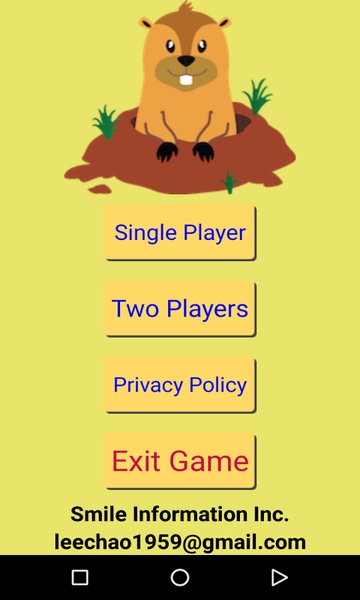Tap the Exit Game button
Image resolution: width=360 pixels, height=600 pixels.
[179, 461]
